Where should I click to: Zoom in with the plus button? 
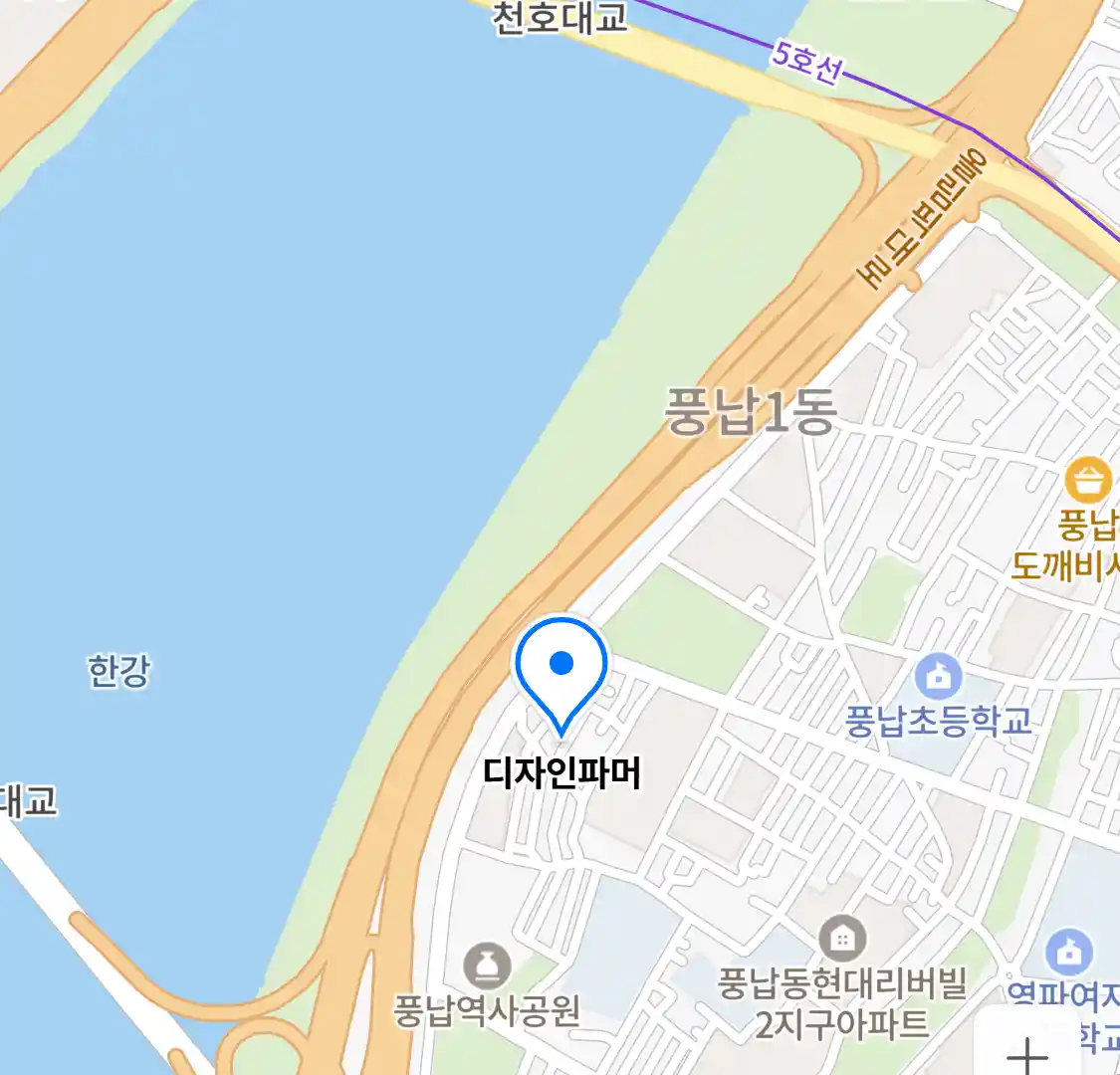click(1028, 1052)
